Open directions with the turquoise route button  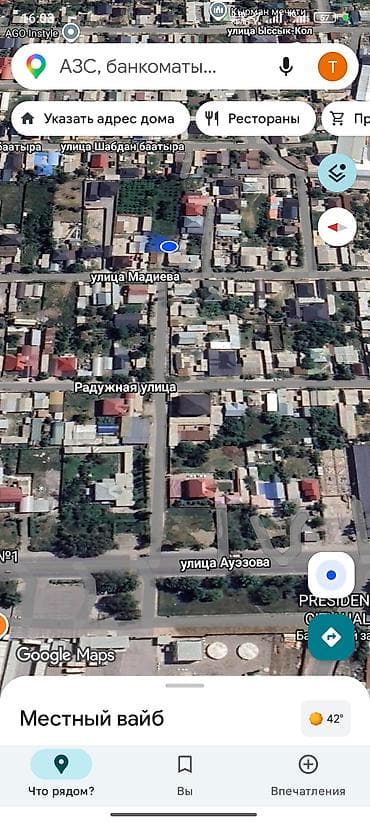click(x=331, y=637)
